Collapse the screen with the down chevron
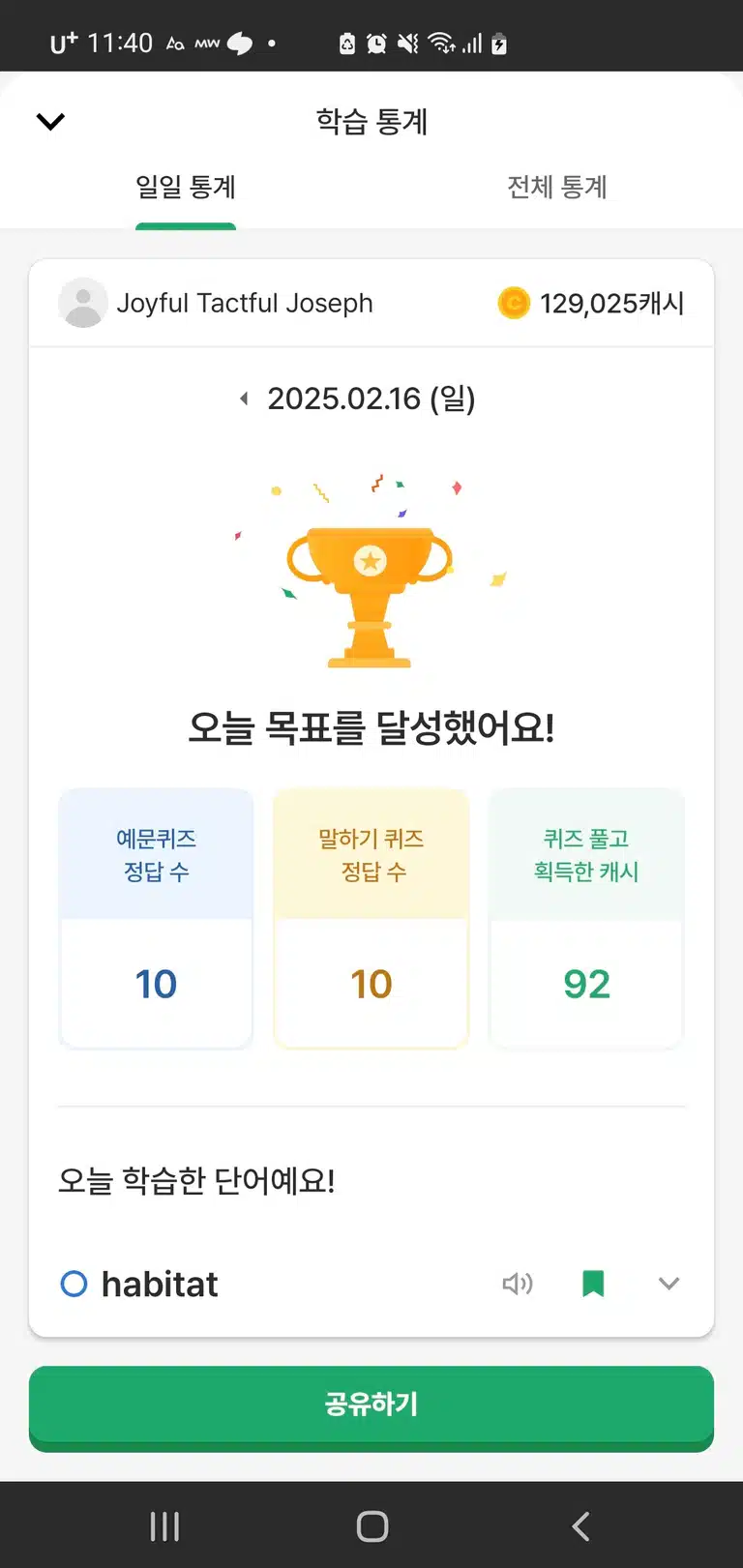743x1568 pixels. click(x=50, y=121)
